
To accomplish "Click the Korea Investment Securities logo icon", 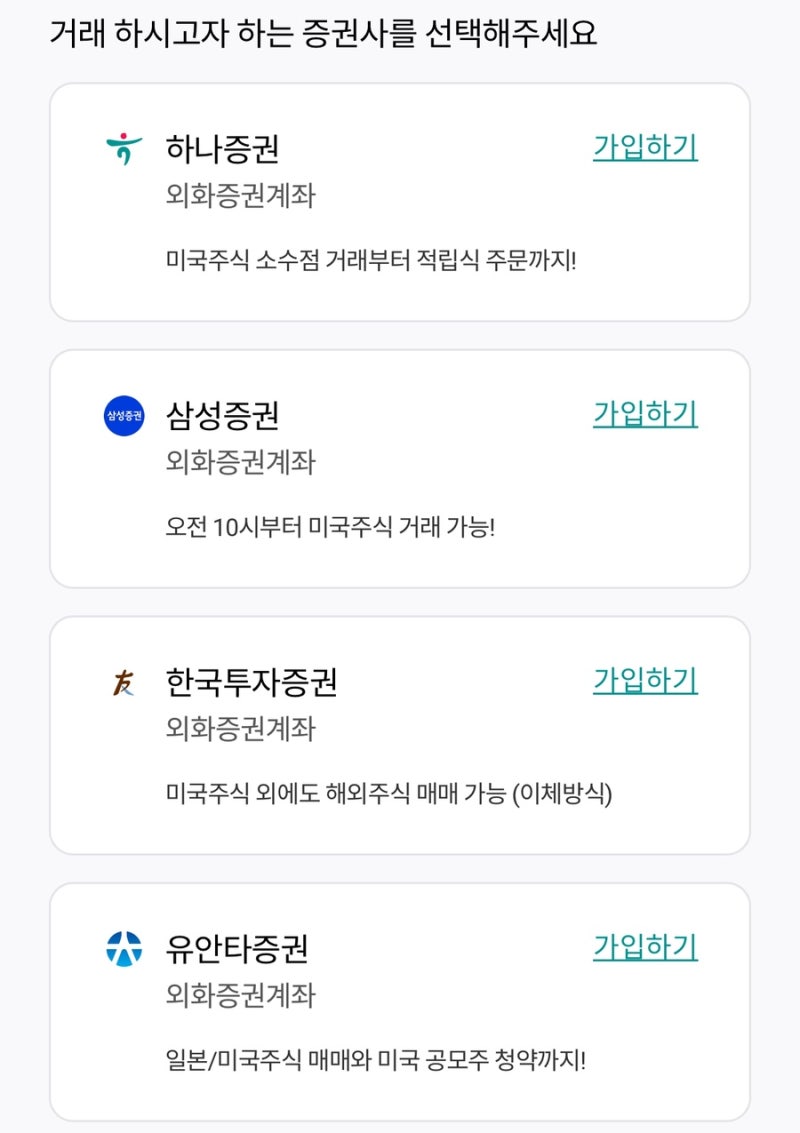I will pos(121,679).
